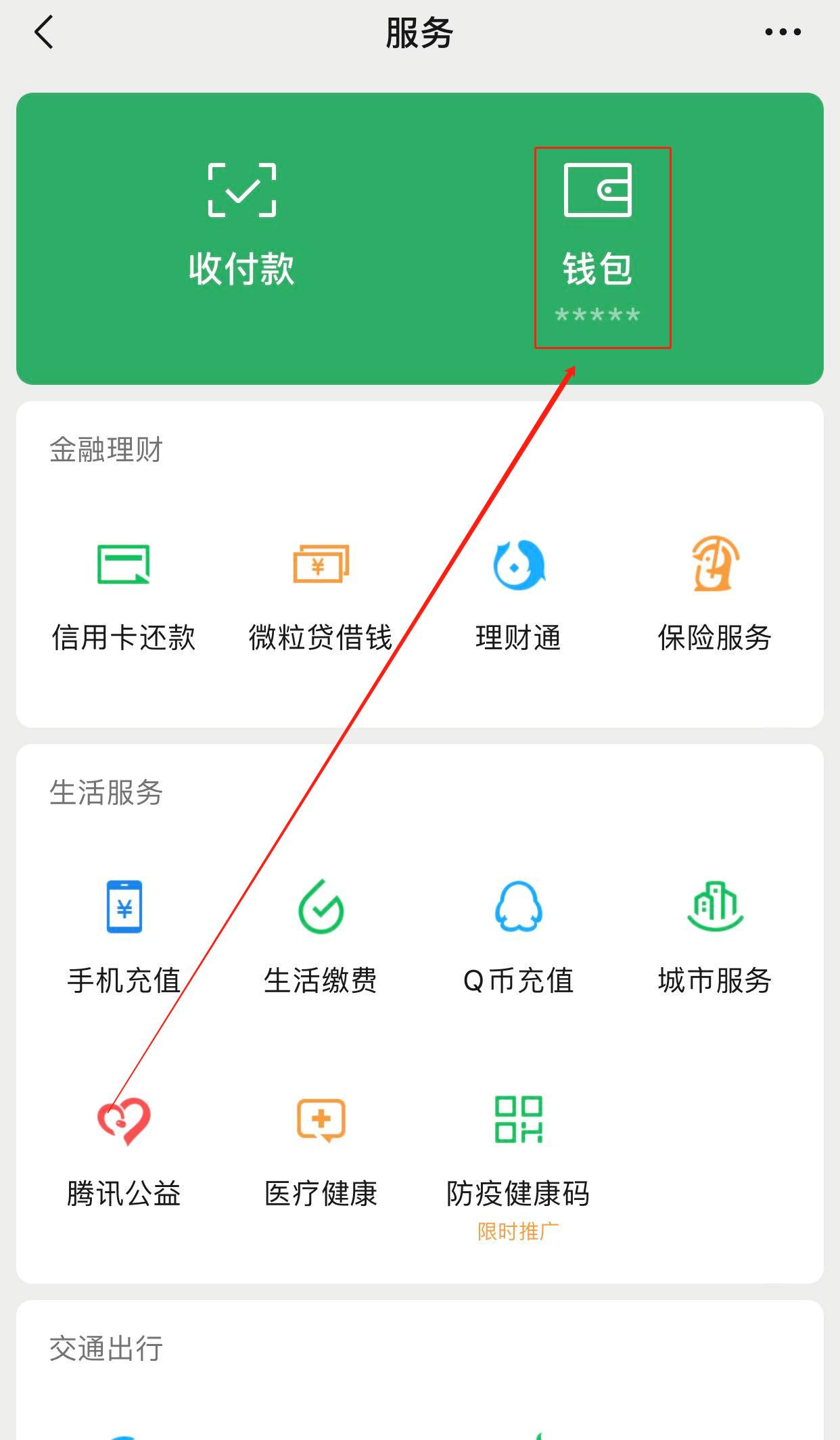840x1440 pixels.
Task: Open the top-right more options menu
Action: click(783, 32)
